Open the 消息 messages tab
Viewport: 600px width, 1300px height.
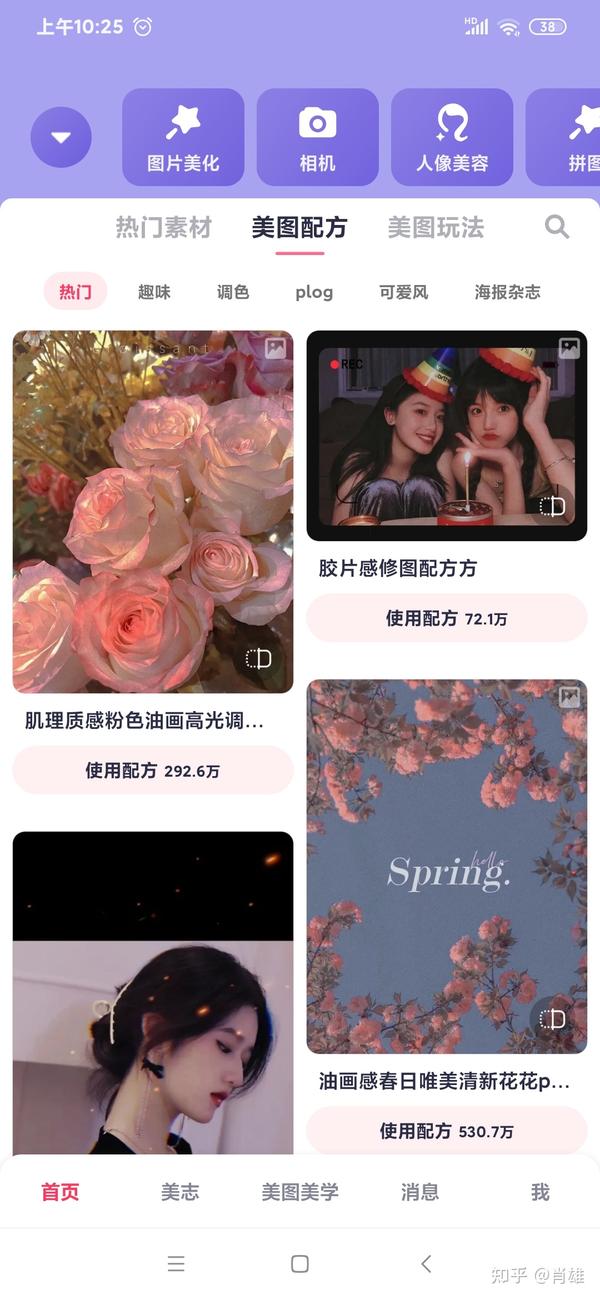click(x=420, y=1191)
